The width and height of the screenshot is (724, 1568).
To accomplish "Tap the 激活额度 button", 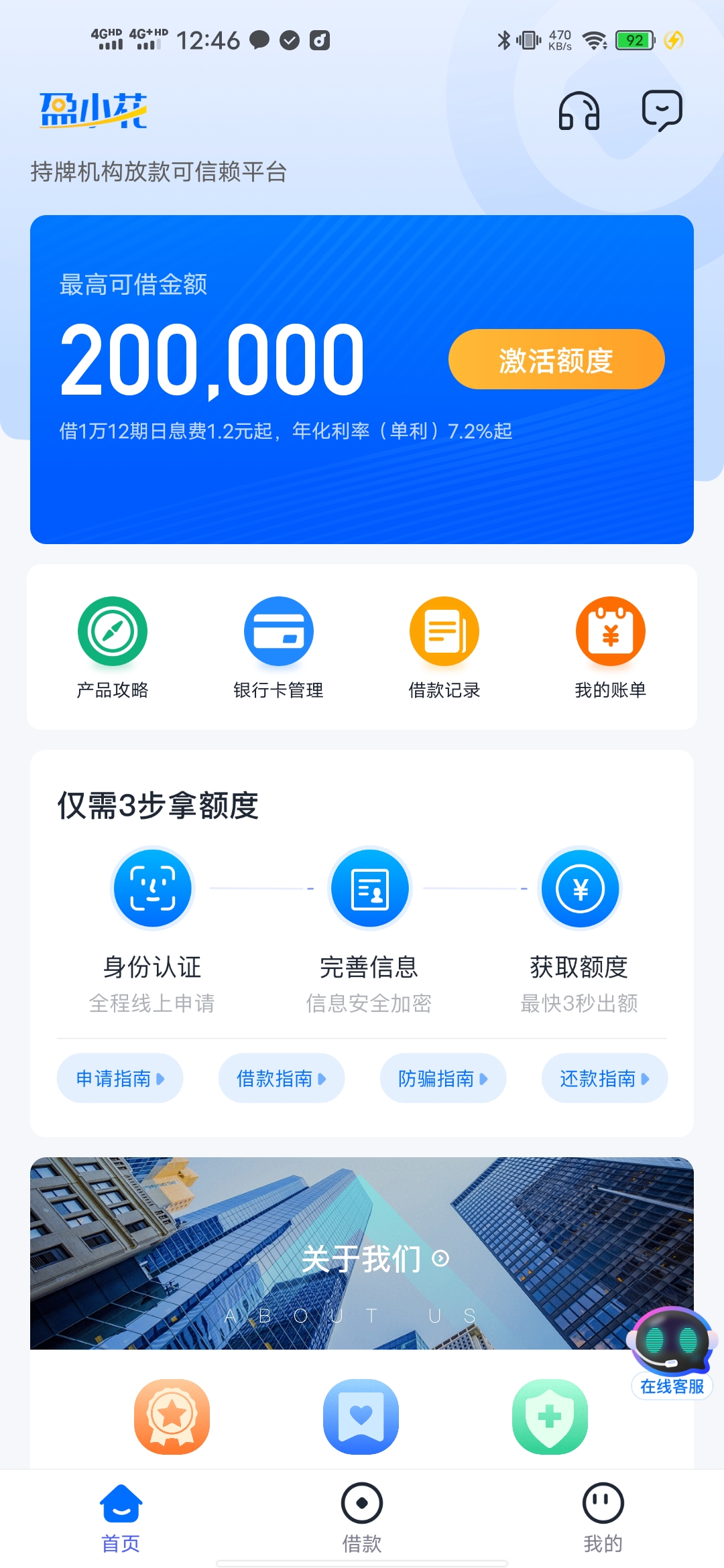I will click(x=556, y=360).
